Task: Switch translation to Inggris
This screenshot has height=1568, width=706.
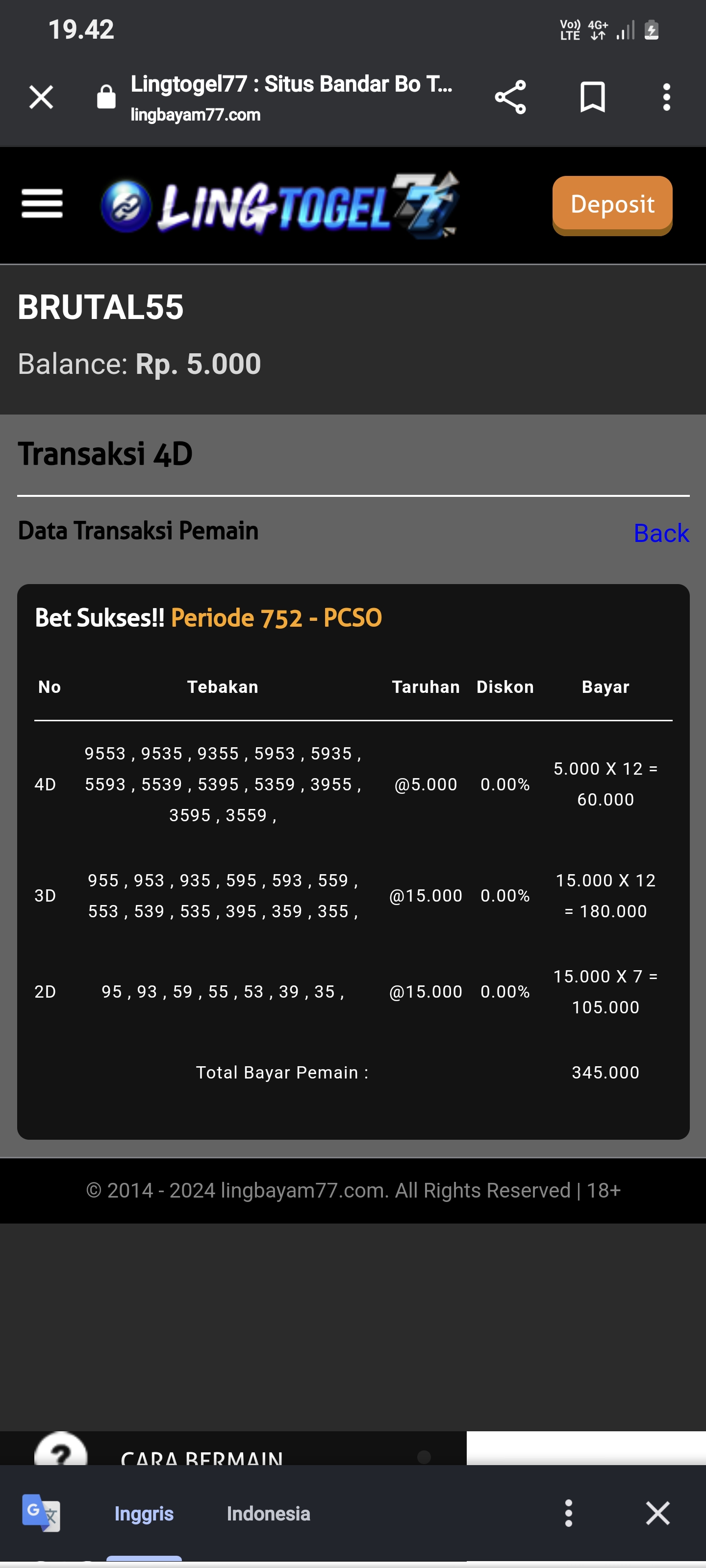Action: pos(144,1513)
